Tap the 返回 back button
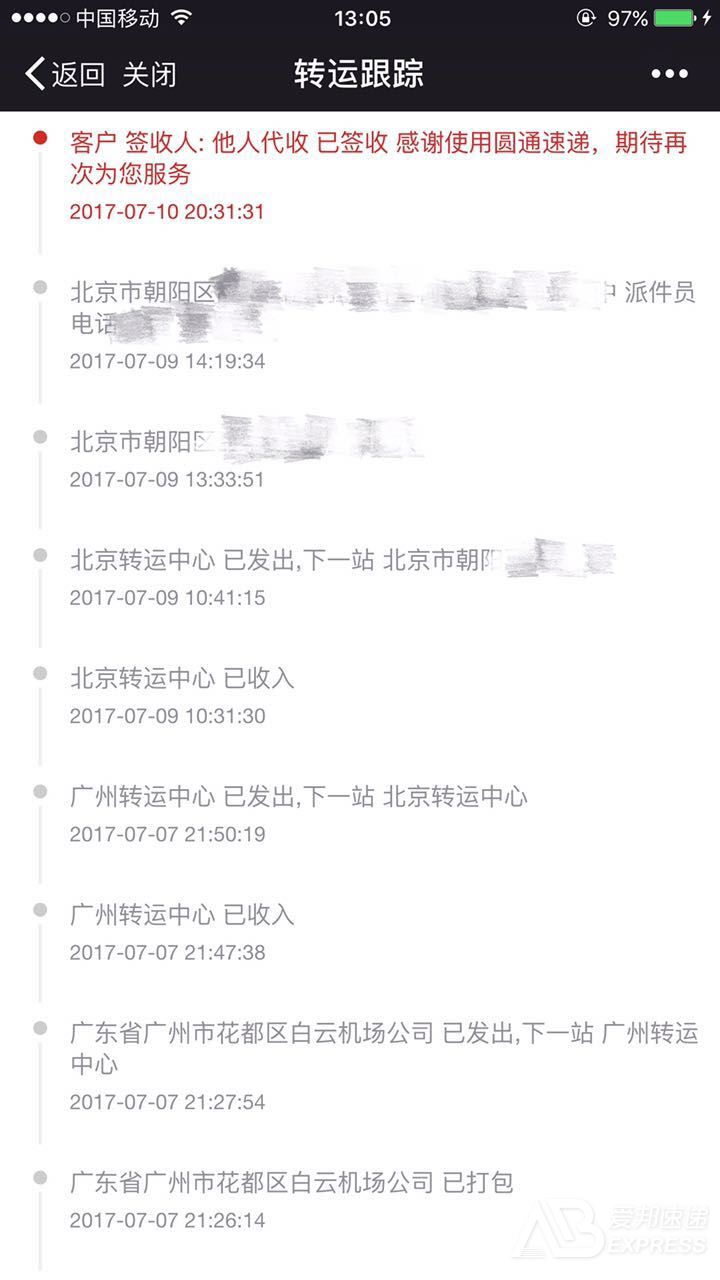720x1280 pixels. pos(65,75)
